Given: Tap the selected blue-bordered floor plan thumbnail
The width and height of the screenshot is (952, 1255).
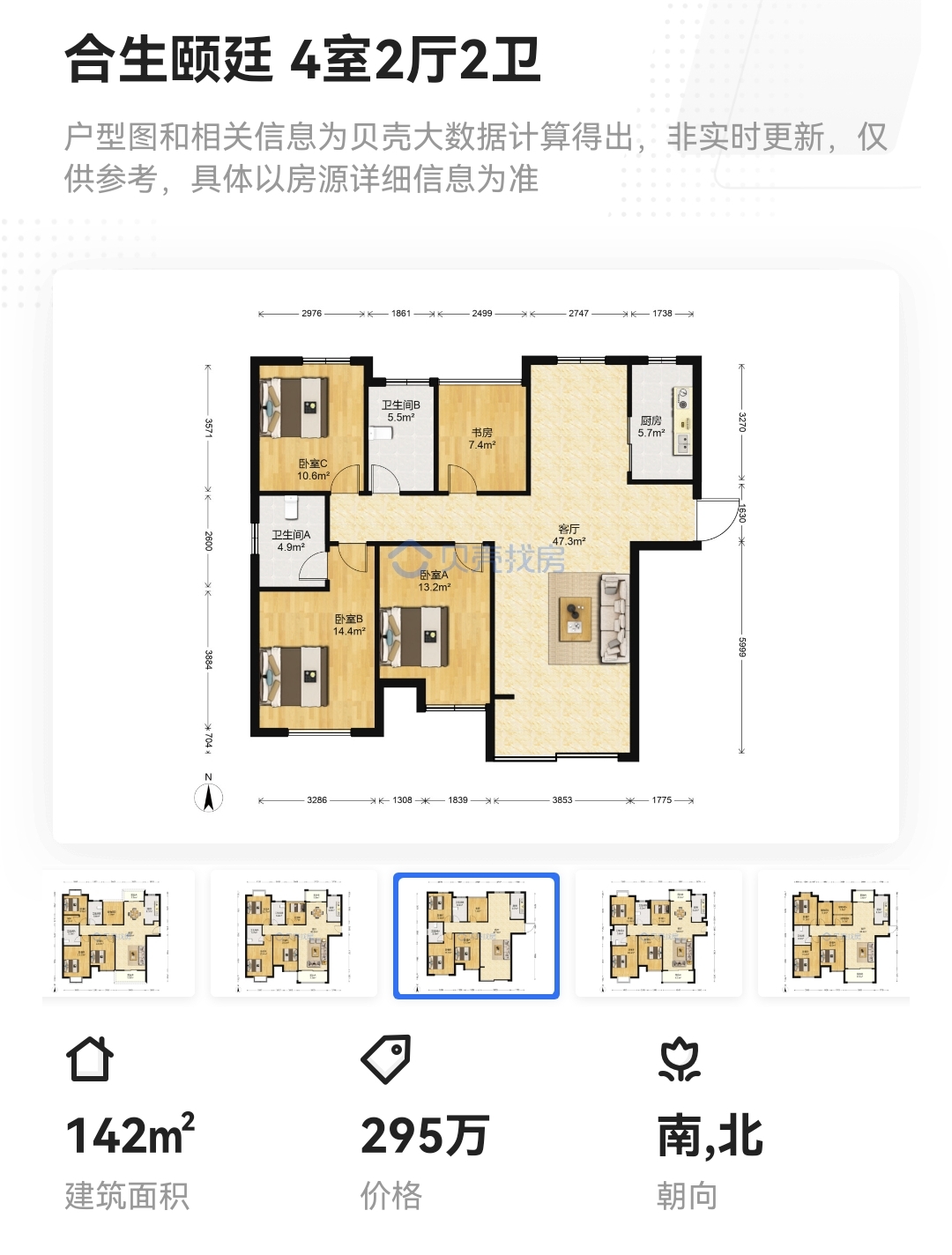Looking at the screenshot, I should (x=476, y=935).
